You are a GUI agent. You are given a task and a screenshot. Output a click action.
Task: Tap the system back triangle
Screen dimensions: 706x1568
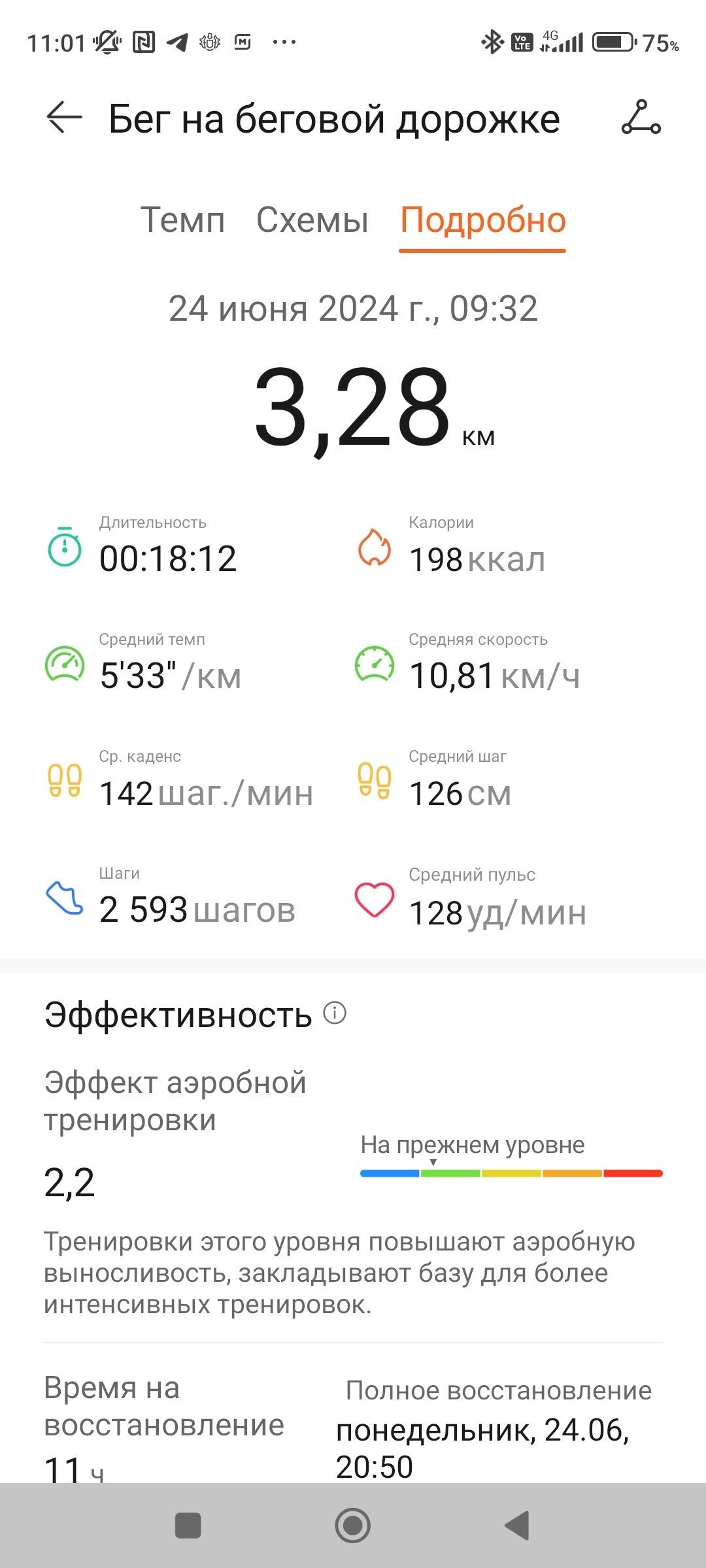[517, 1526]
